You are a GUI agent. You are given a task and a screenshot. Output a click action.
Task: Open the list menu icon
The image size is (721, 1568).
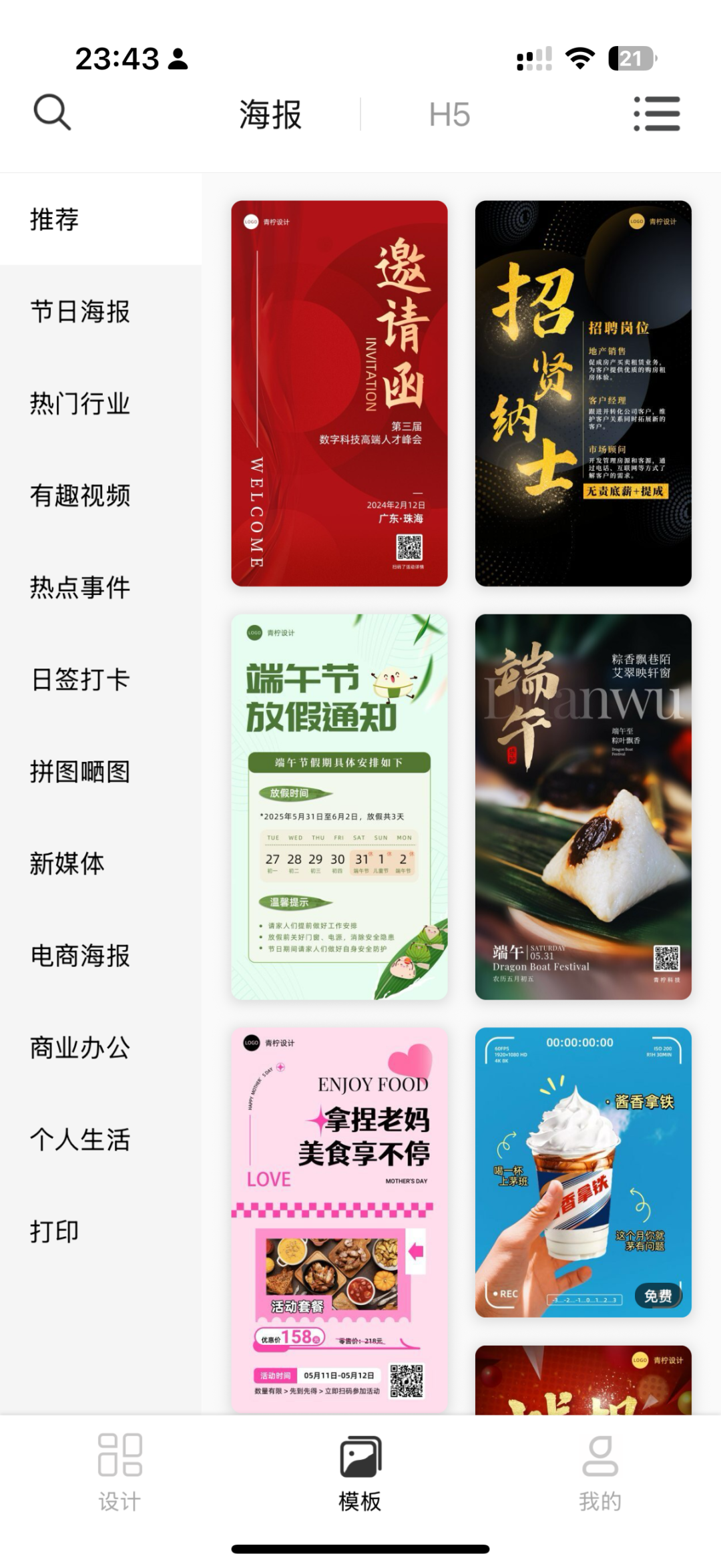tap(656, 114)
